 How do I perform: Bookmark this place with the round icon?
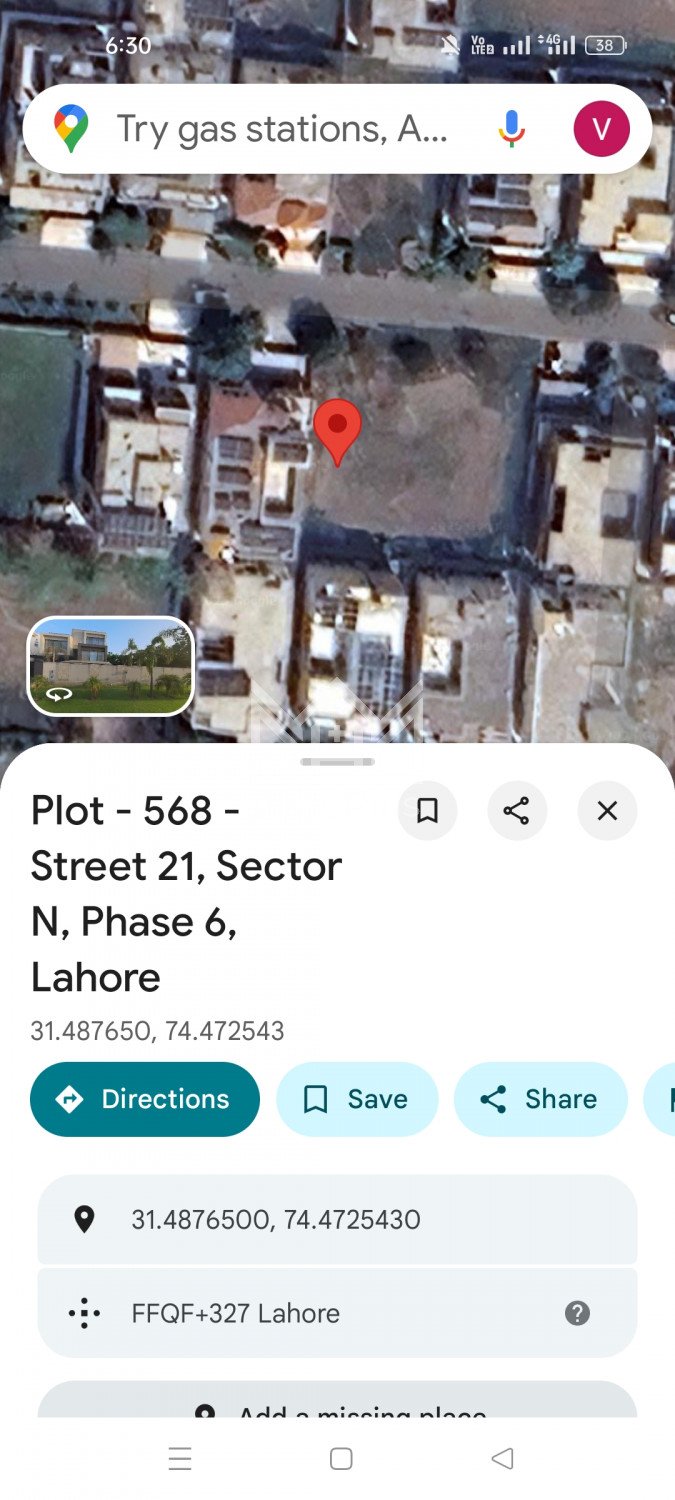click(x=427, y=811)
